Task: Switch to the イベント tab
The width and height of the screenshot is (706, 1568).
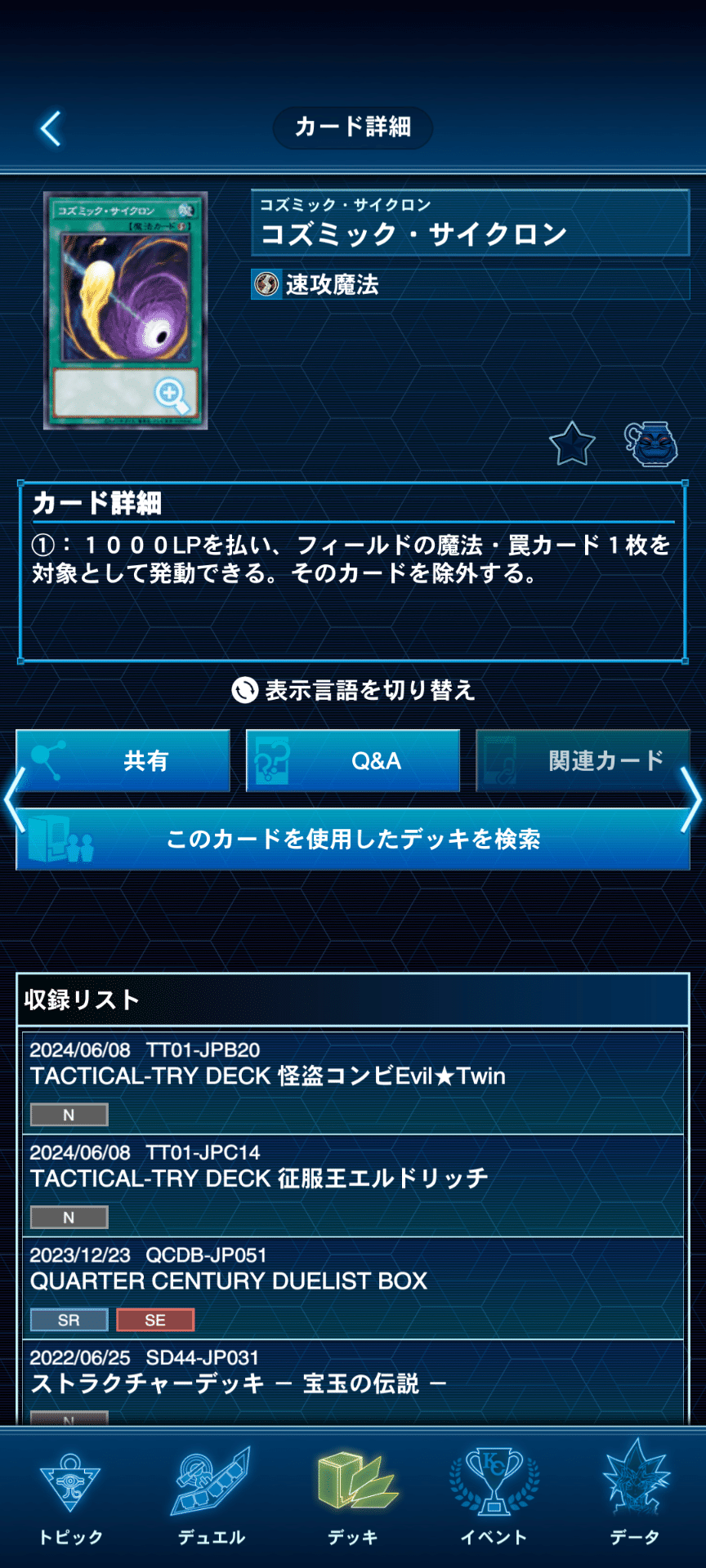Action: [x=494, y=1499]
